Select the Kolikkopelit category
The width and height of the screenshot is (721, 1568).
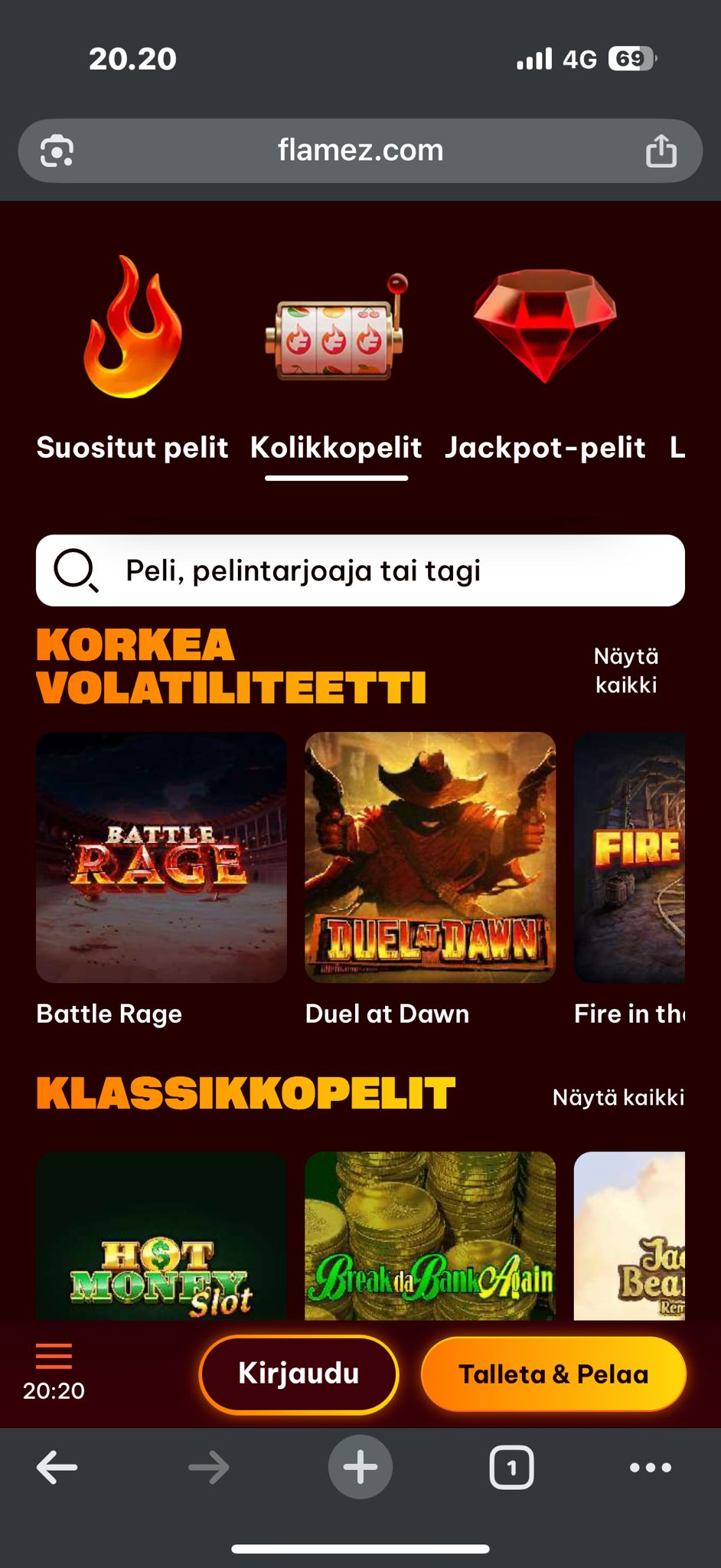336,360
